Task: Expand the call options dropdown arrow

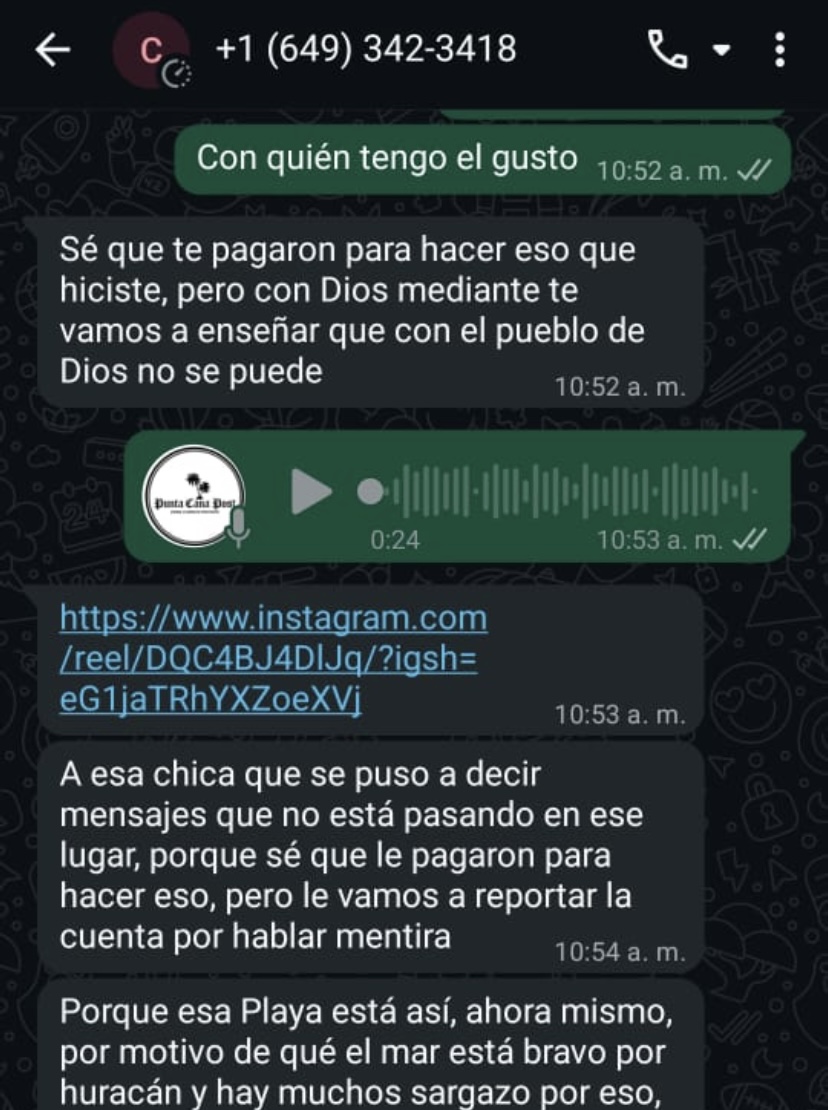Action: pyautogui.click(x=720, y=51)
